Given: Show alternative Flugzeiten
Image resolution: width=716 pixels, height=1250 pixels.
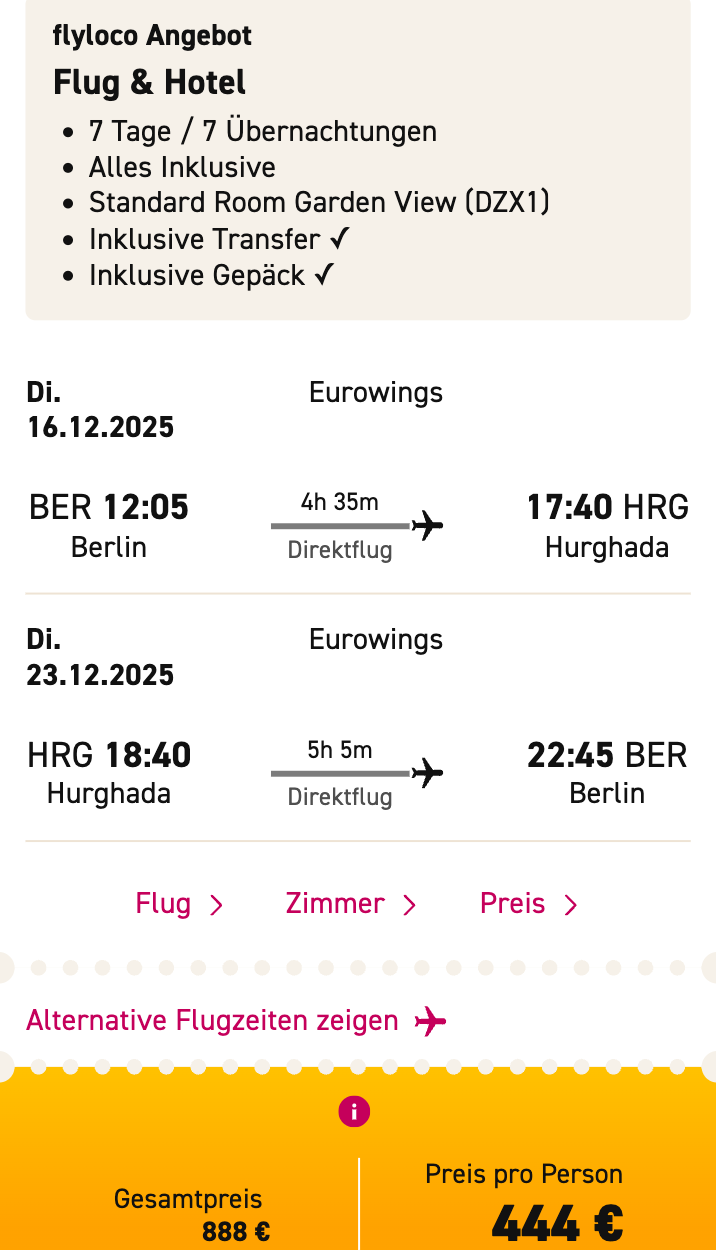Looking at the screenshot, I should click(x=235, y=1021).
